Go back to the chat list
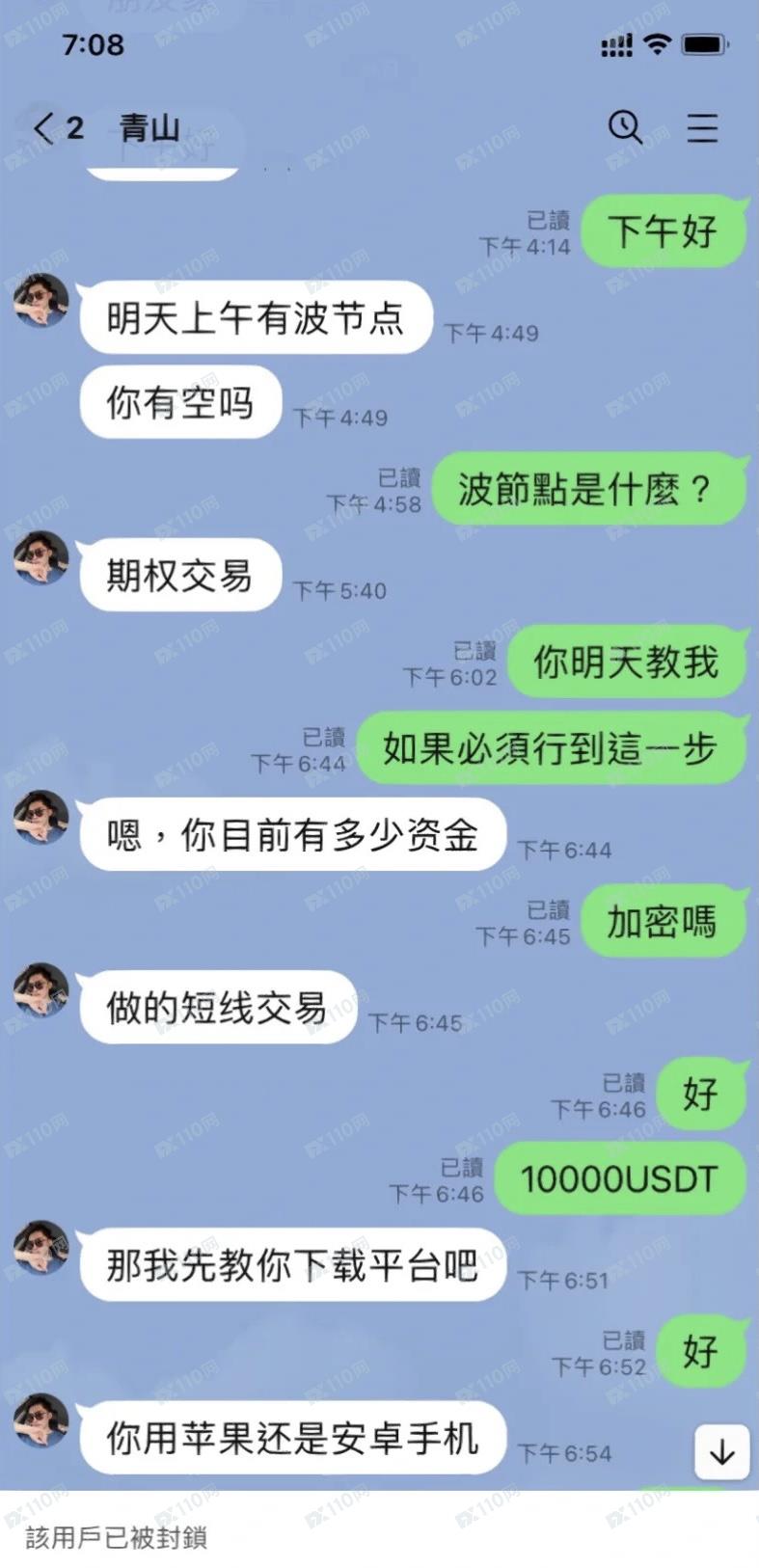This screenshot has height=1568, width=759. point(45,128)
